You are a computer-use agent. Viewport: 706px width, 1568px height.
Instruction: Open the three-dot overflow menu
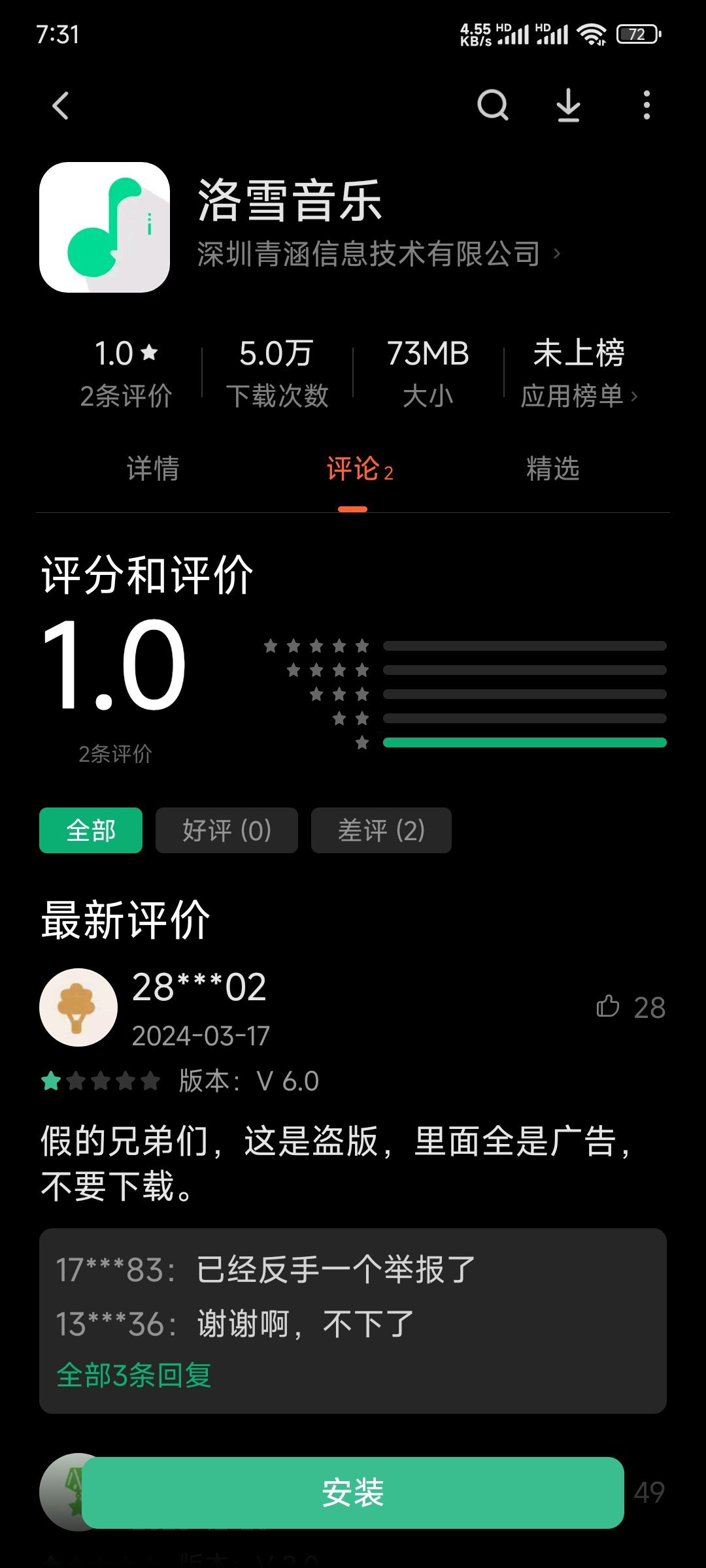647,105
